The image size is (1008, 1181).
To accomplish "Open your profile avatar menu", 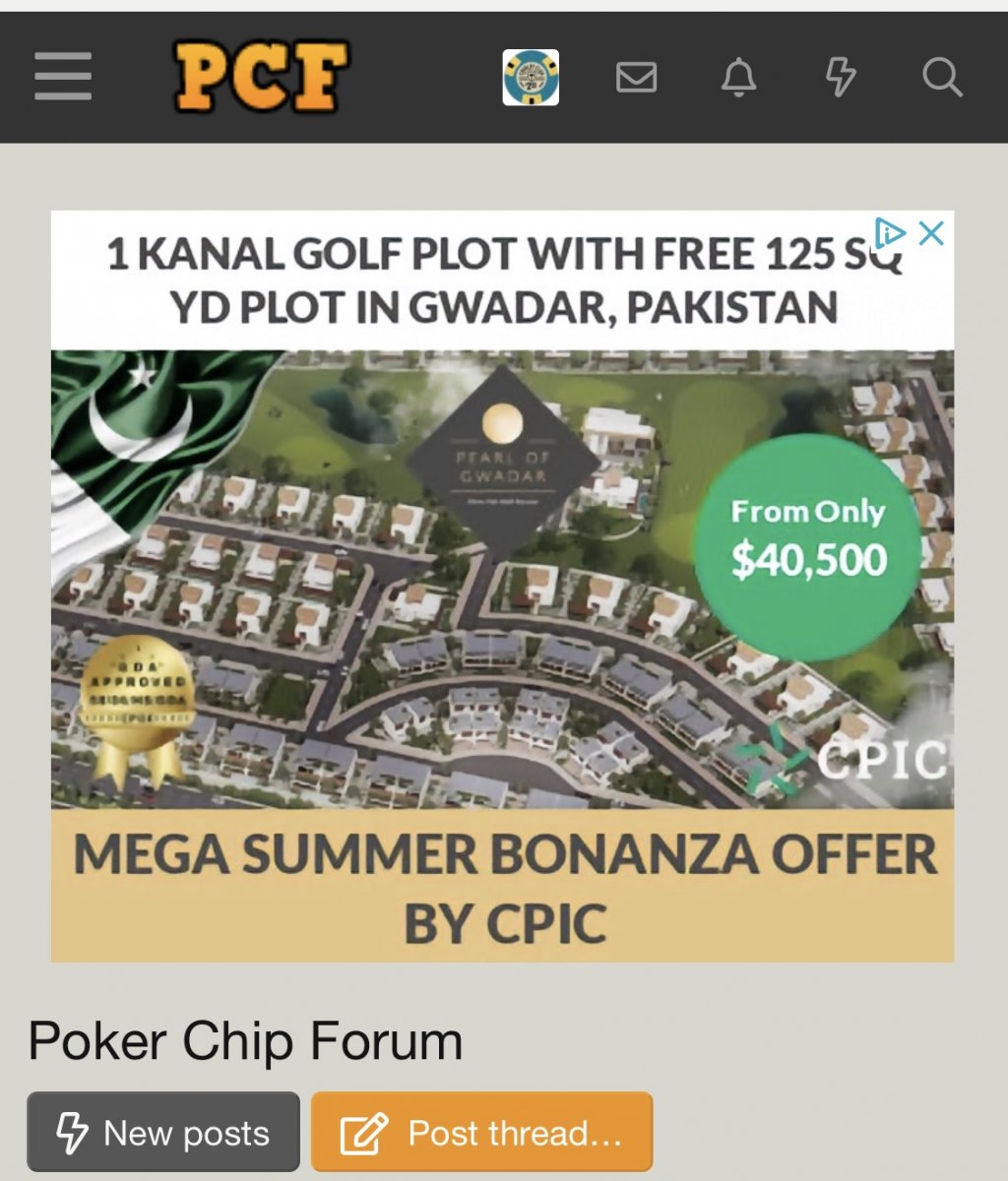I will click(x=531, y=78).
